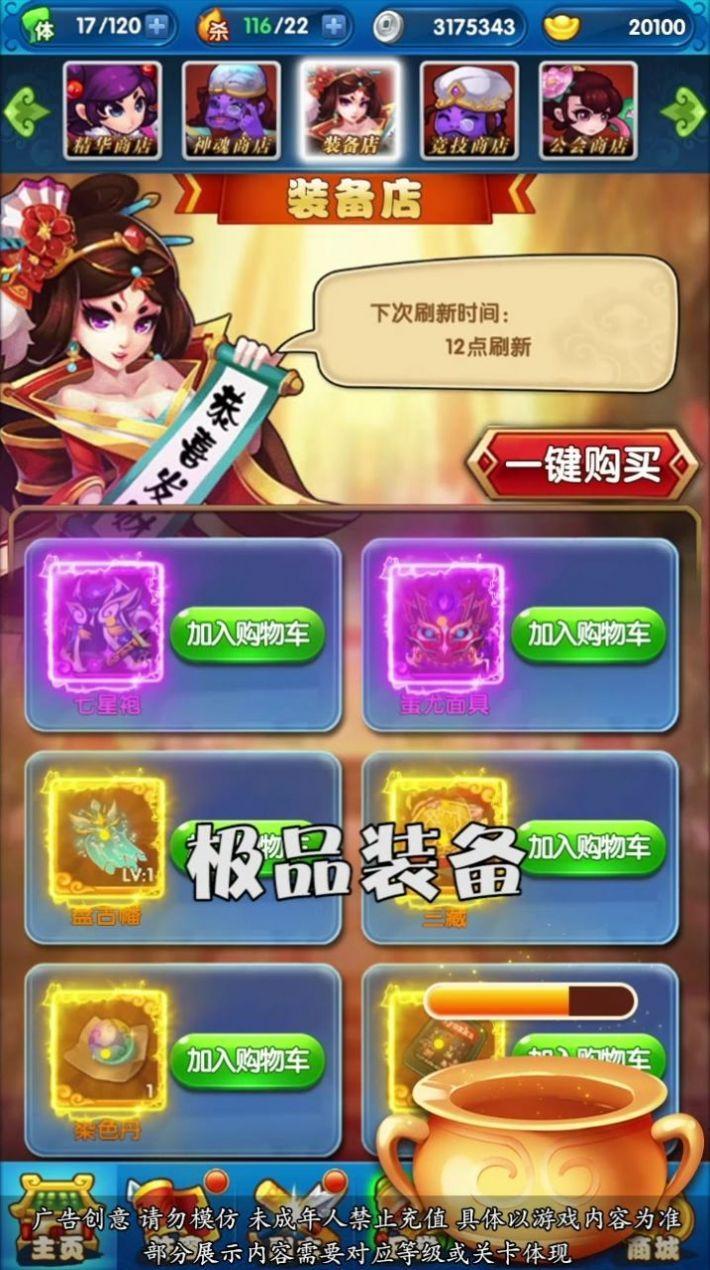The width and height of the screenshot is (710, 1270).
Task: Switch to the 神魂商店 shop tab
Action: 231,110
